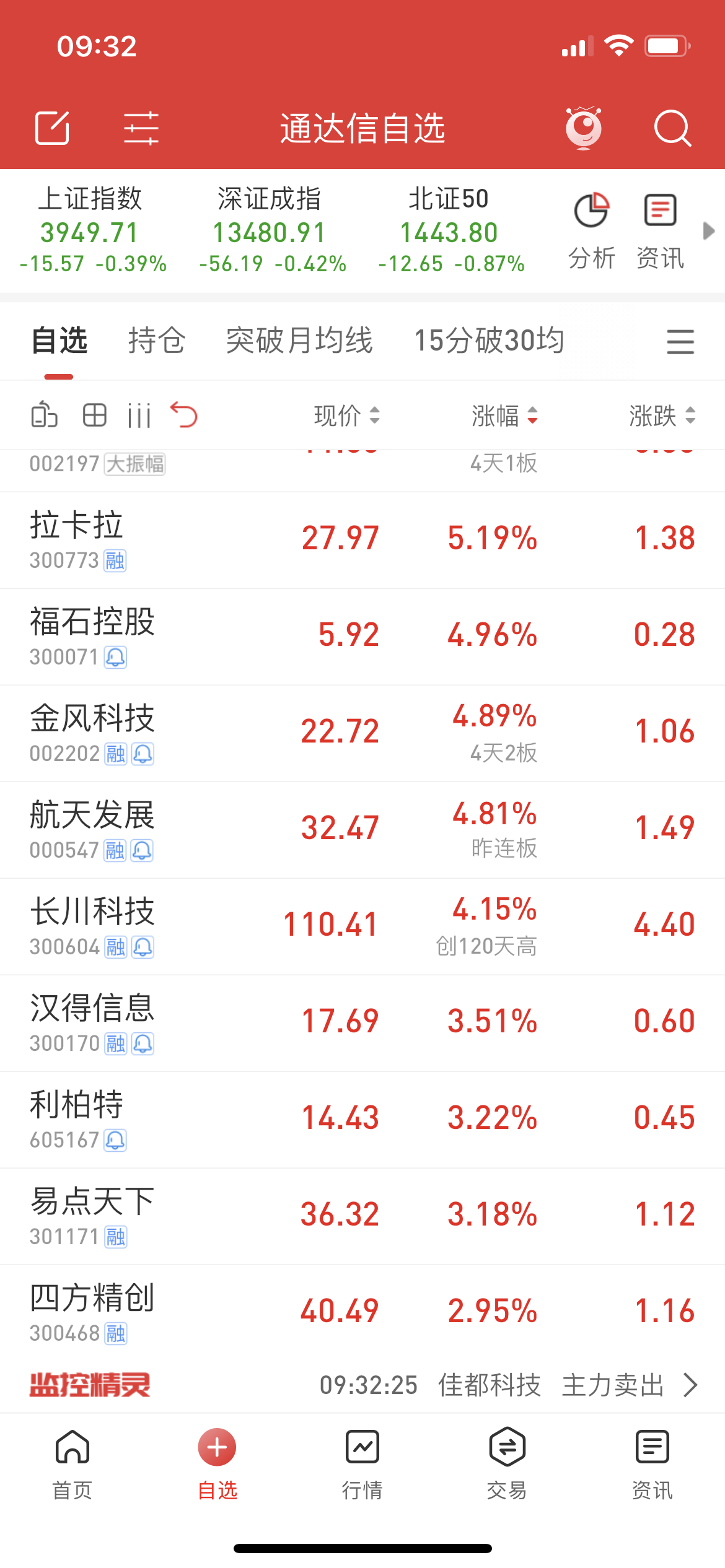
Task: Open the 金风科技 stock row
Action: click(x=362, y=733)
